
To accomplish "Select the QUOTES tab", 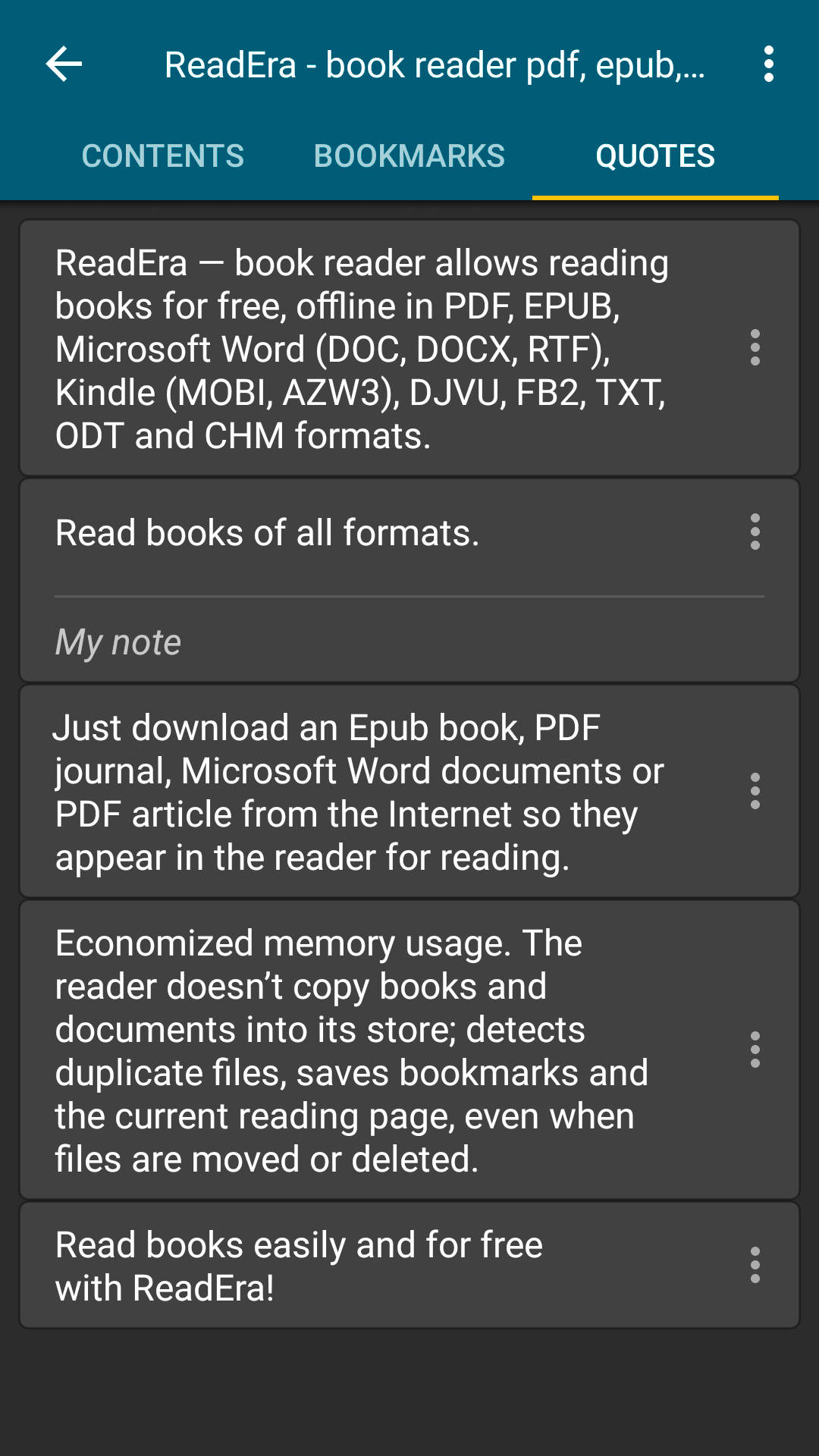I will (x=654, y=155).
